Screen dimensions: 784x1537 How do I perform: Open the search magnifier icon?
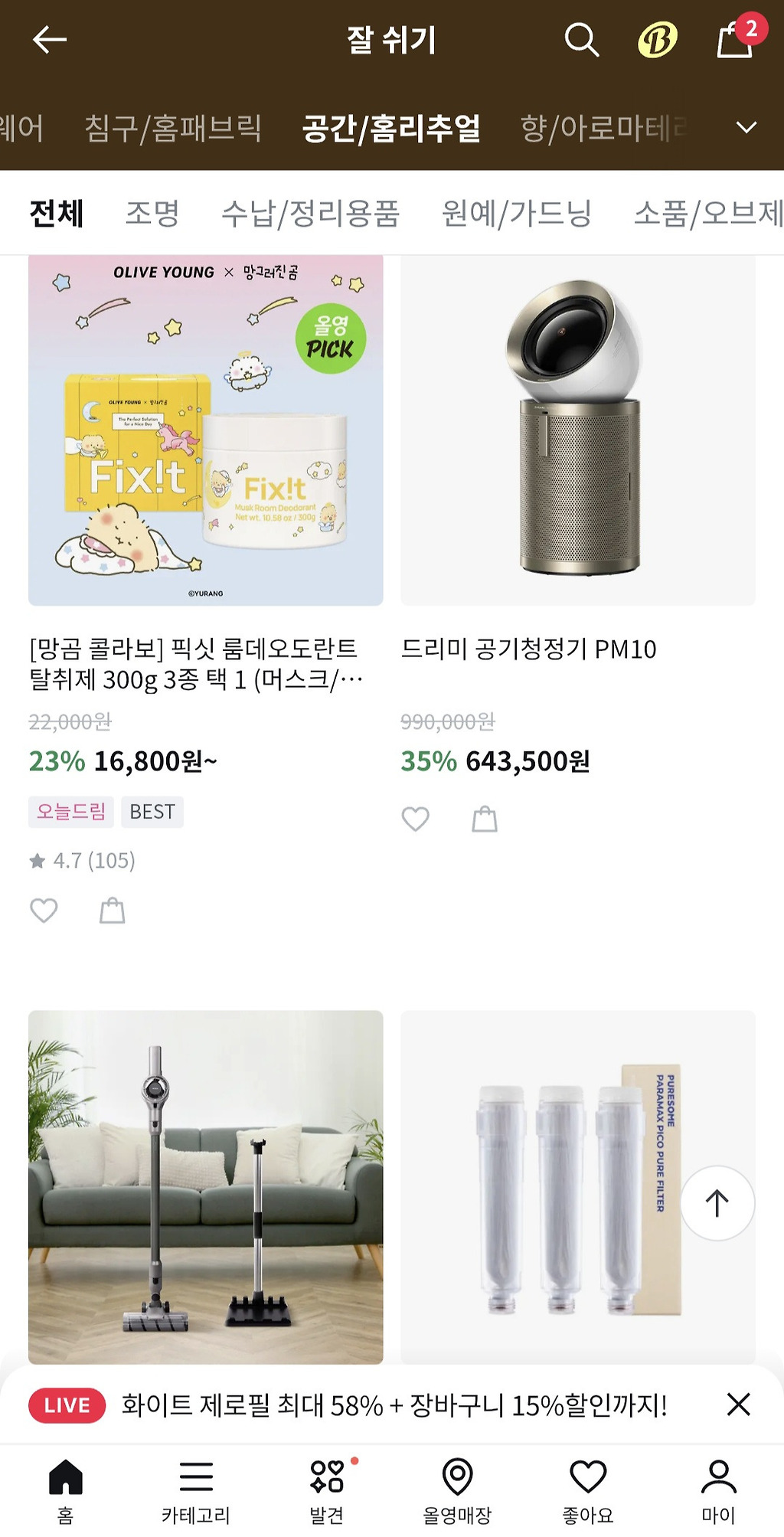[x=581, y=40]
